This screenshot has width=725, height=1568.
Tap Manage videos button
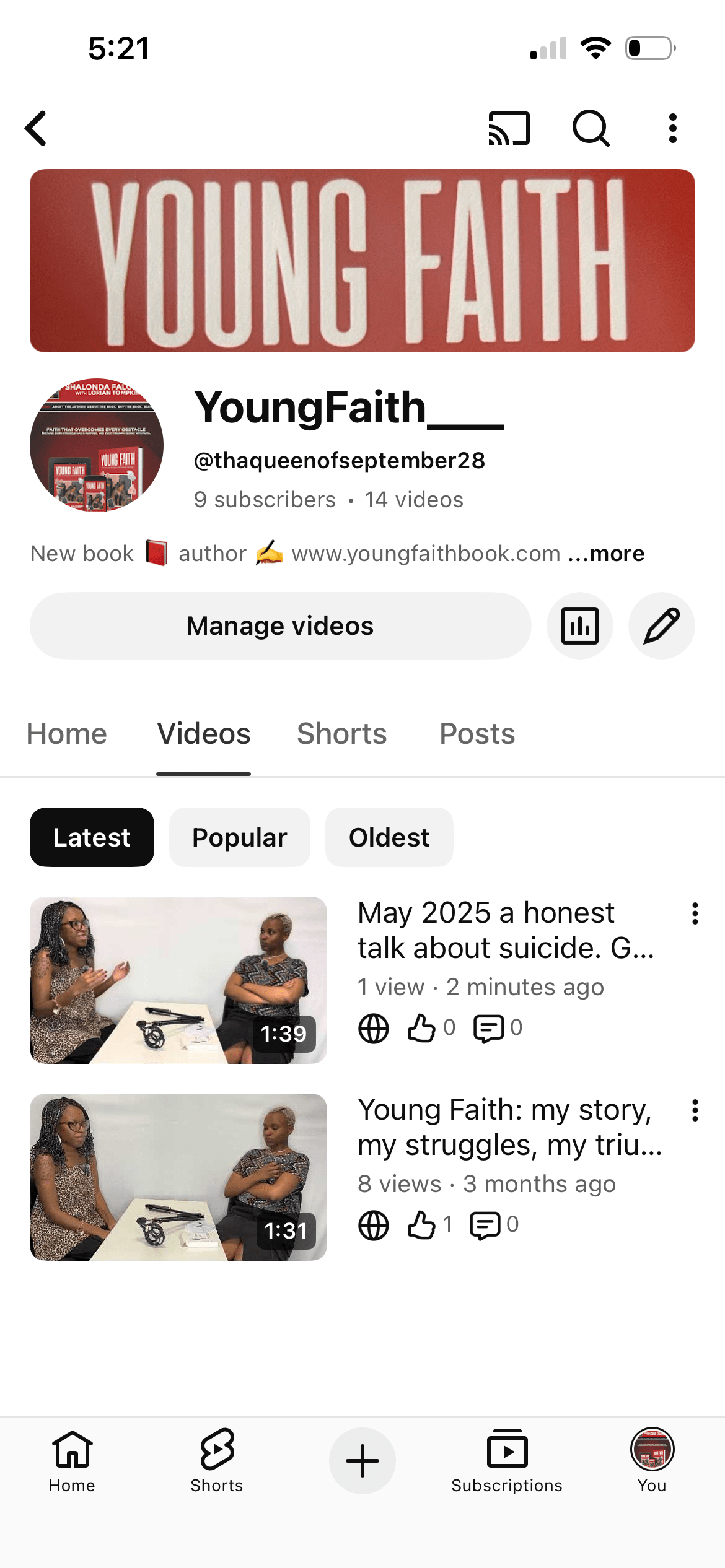[280, 625]
